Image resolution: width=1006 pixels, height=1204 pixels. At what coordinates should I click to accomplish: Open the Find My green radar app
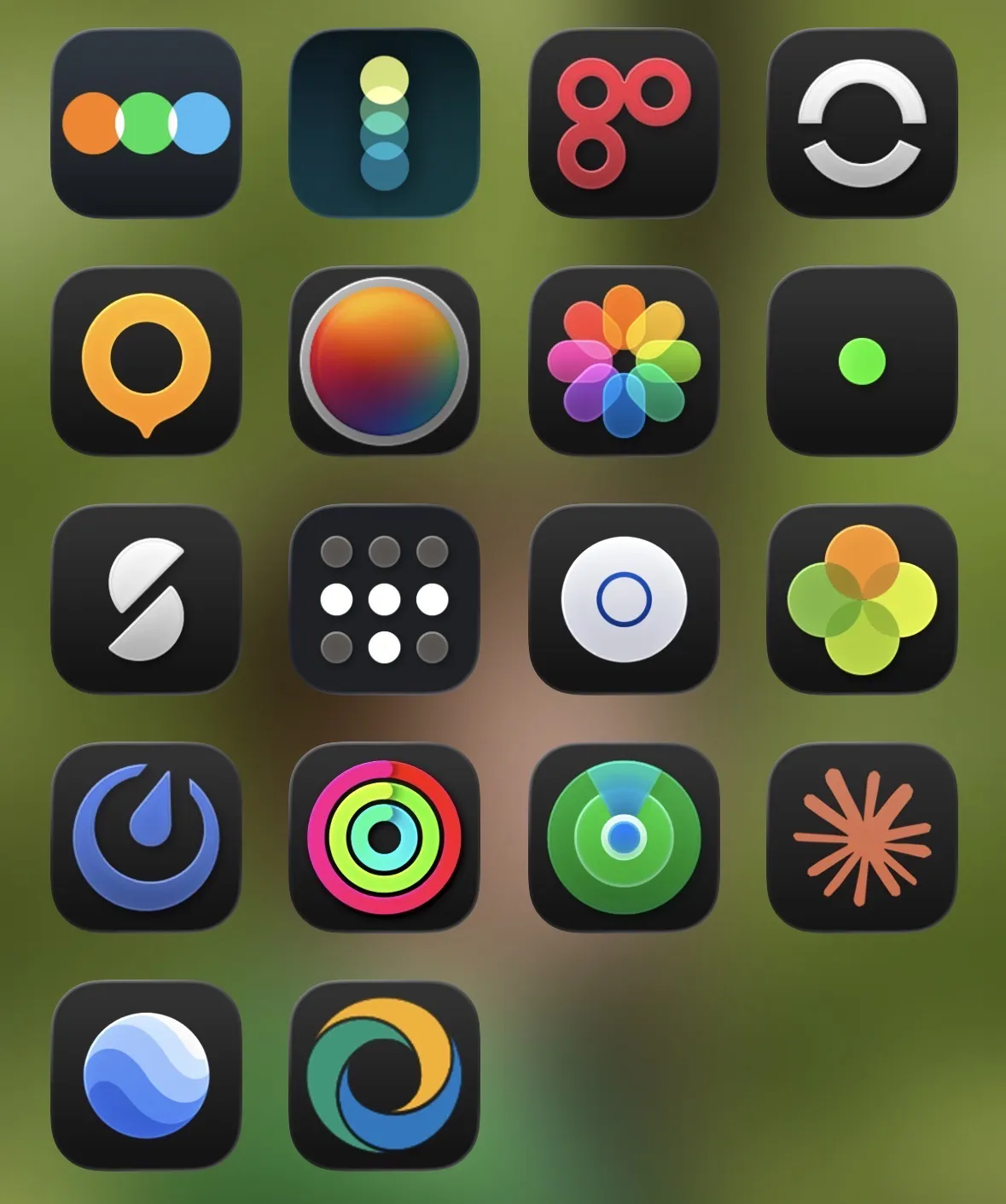(x=623, y=837)
